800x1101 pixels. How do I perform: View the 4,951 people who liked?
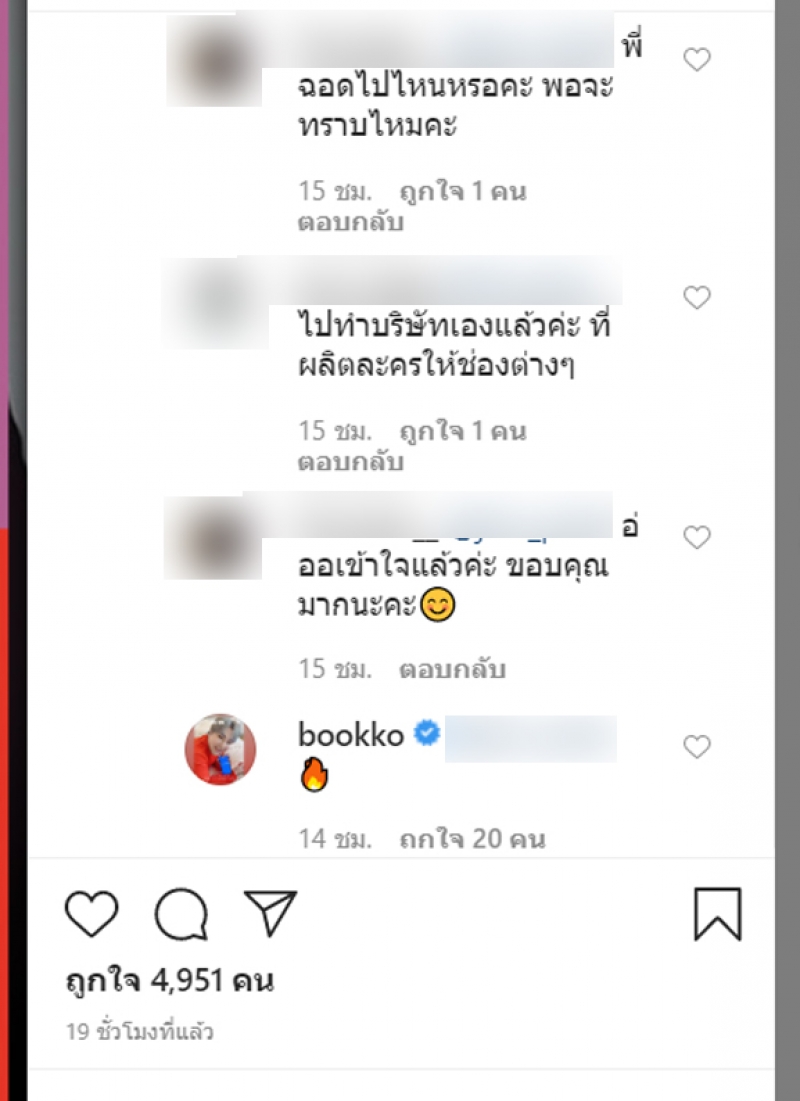pos(169,981)
